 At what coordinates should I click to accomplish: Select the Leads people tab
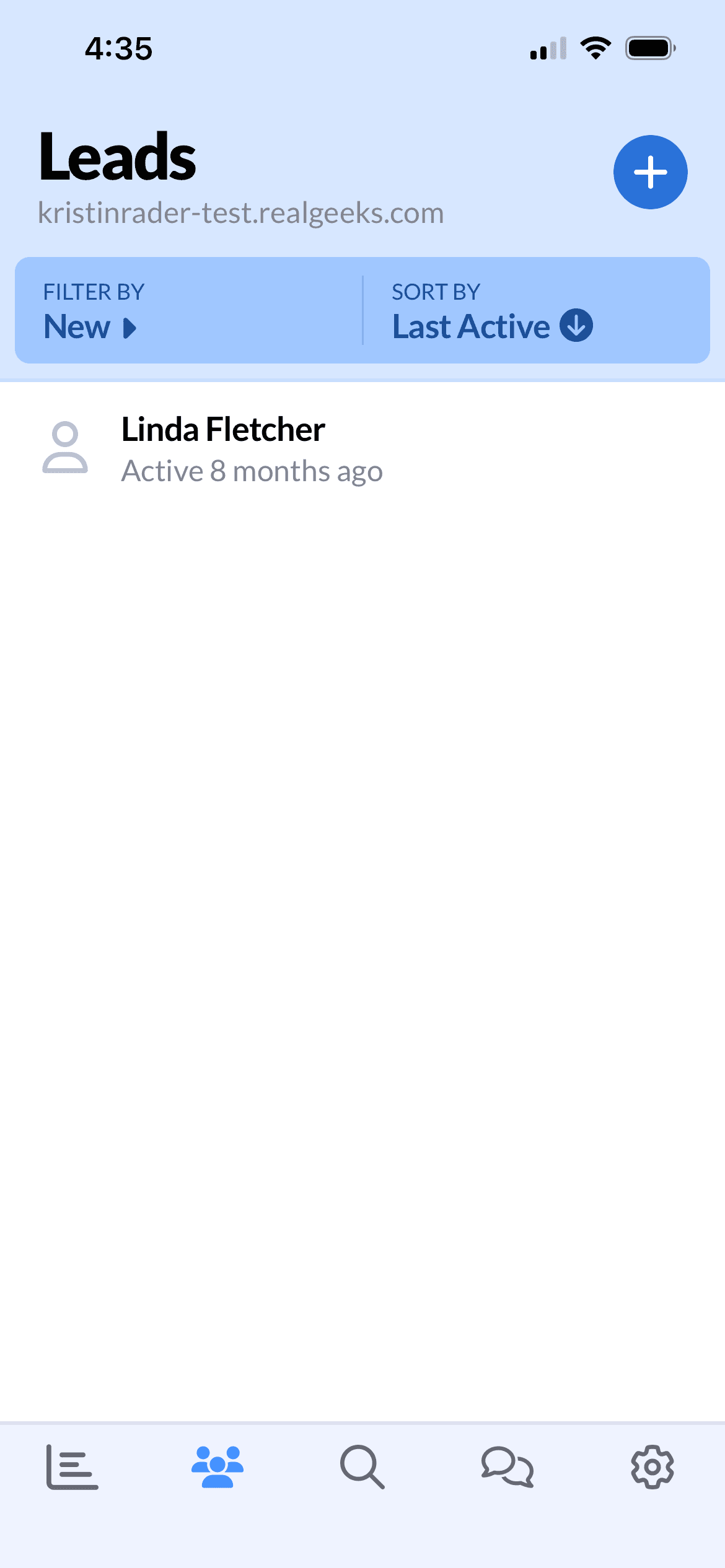(x=217, y=1466)
